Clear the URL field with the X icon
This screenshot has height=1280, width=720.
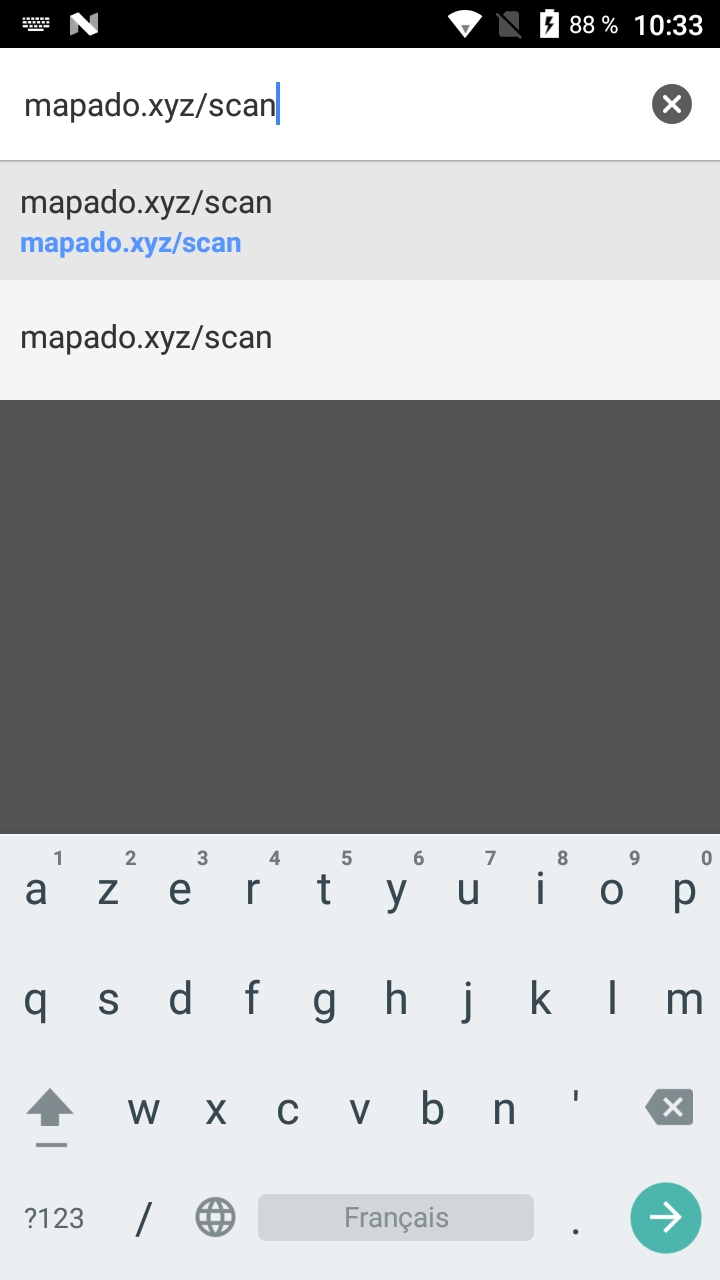point(671,103)
